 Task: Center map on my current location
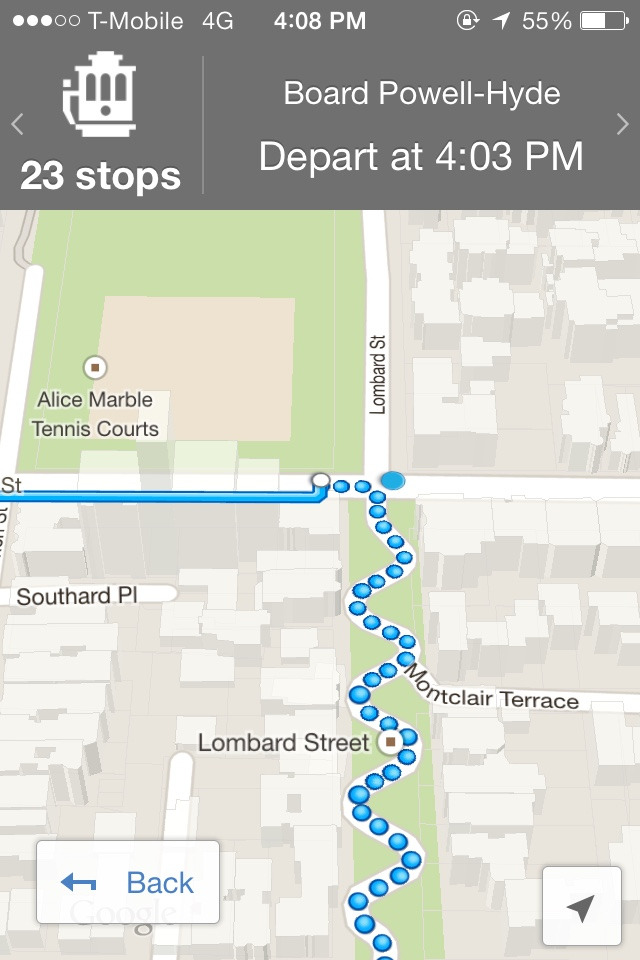581,906
